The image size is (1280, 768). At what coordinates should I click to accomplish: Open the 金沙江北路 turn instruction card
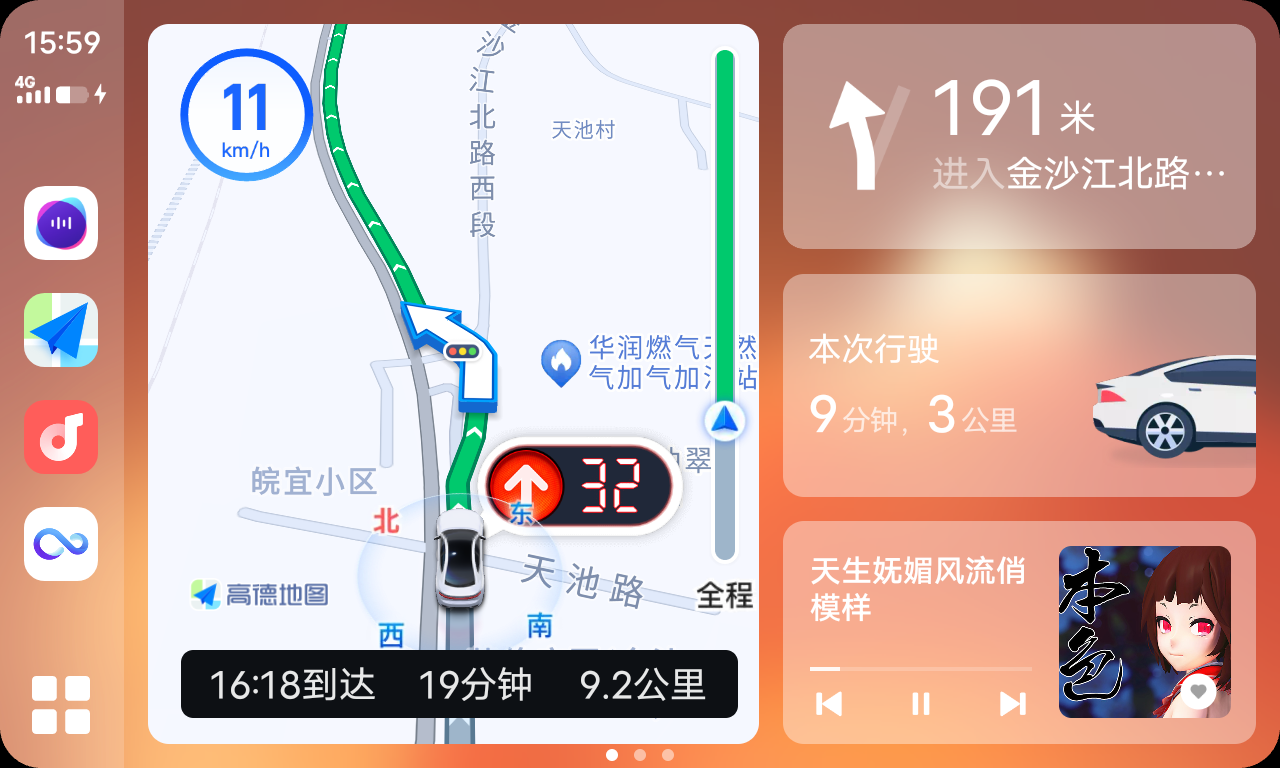coord(1018,137)
